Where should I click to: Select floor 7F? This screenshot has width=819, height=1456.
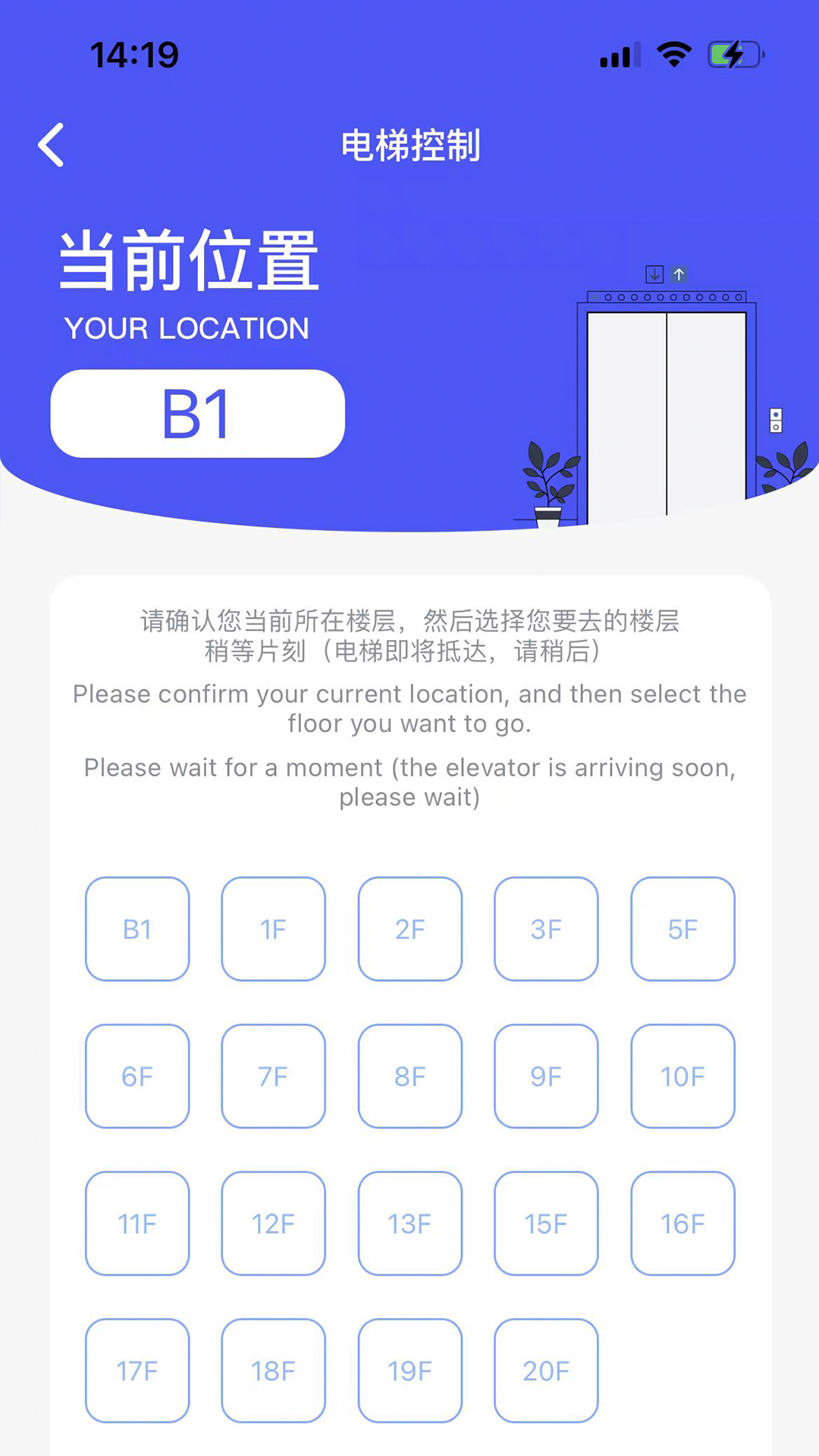click(x=274, y=1076)
